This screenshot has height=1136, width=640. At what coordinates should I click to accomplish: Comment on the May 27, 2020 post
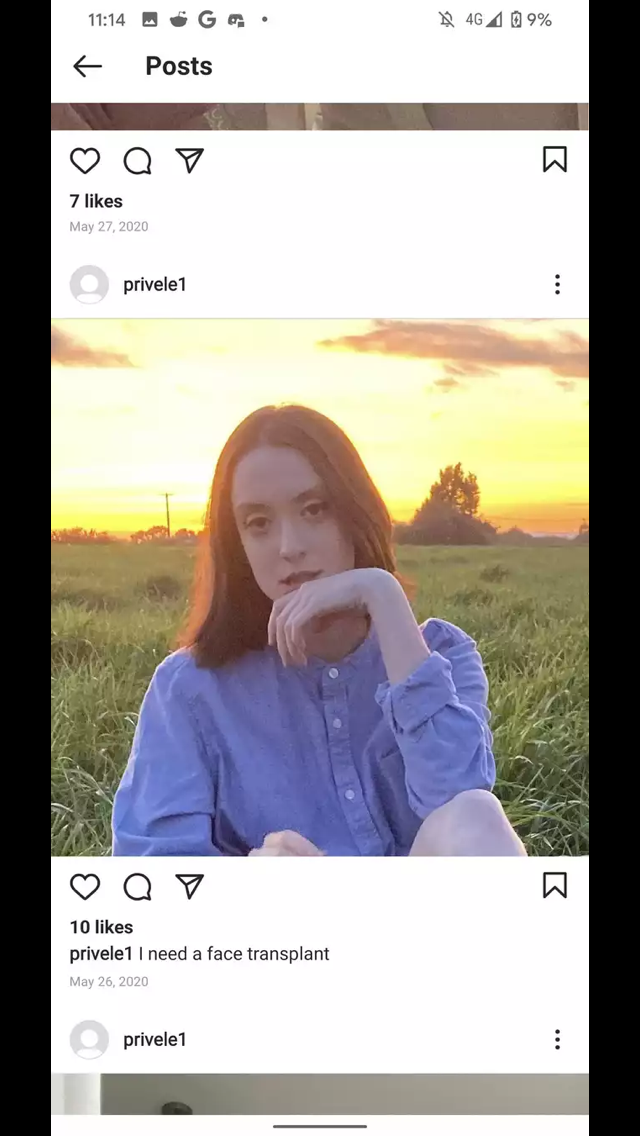coord(137,161)
